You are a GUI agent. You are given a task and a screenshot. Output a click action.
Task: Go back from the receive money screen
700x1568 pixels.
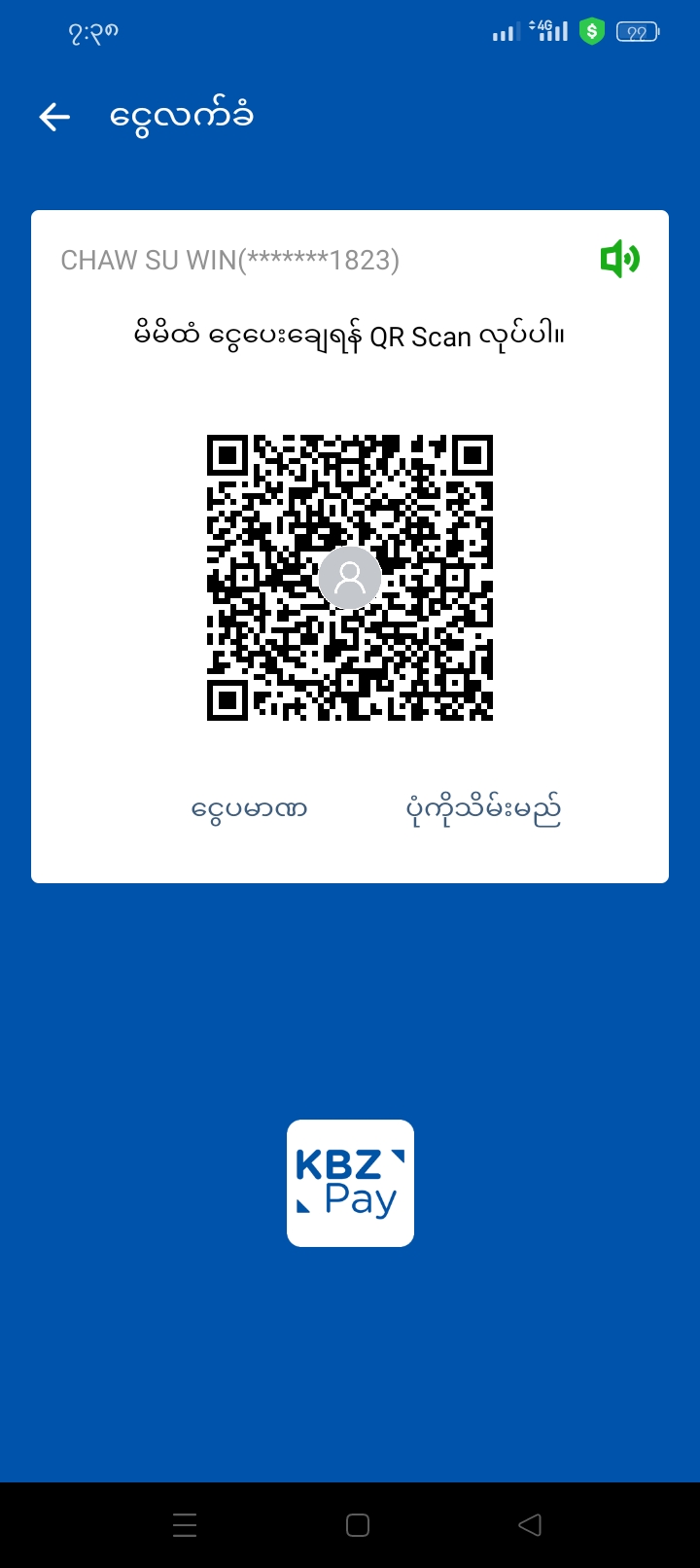(x=54, y=118)
